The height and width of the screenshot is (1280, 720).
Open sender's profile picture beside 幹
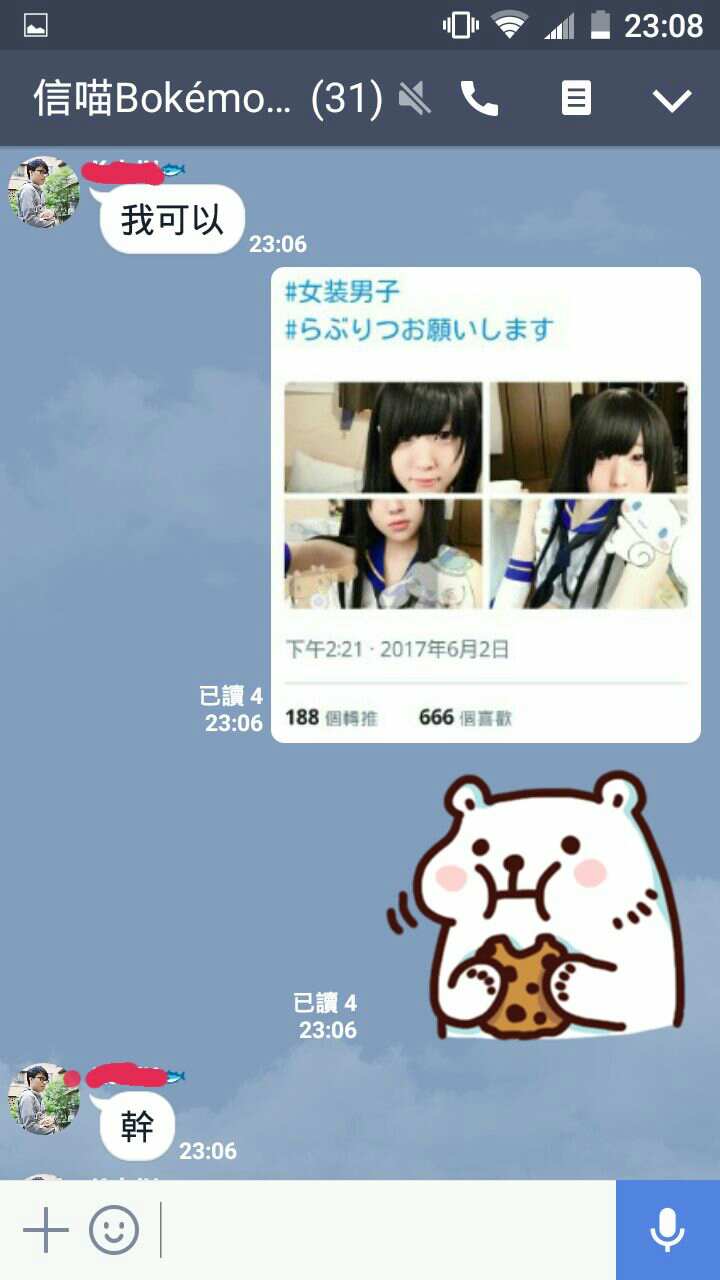tap(44, 1098)
